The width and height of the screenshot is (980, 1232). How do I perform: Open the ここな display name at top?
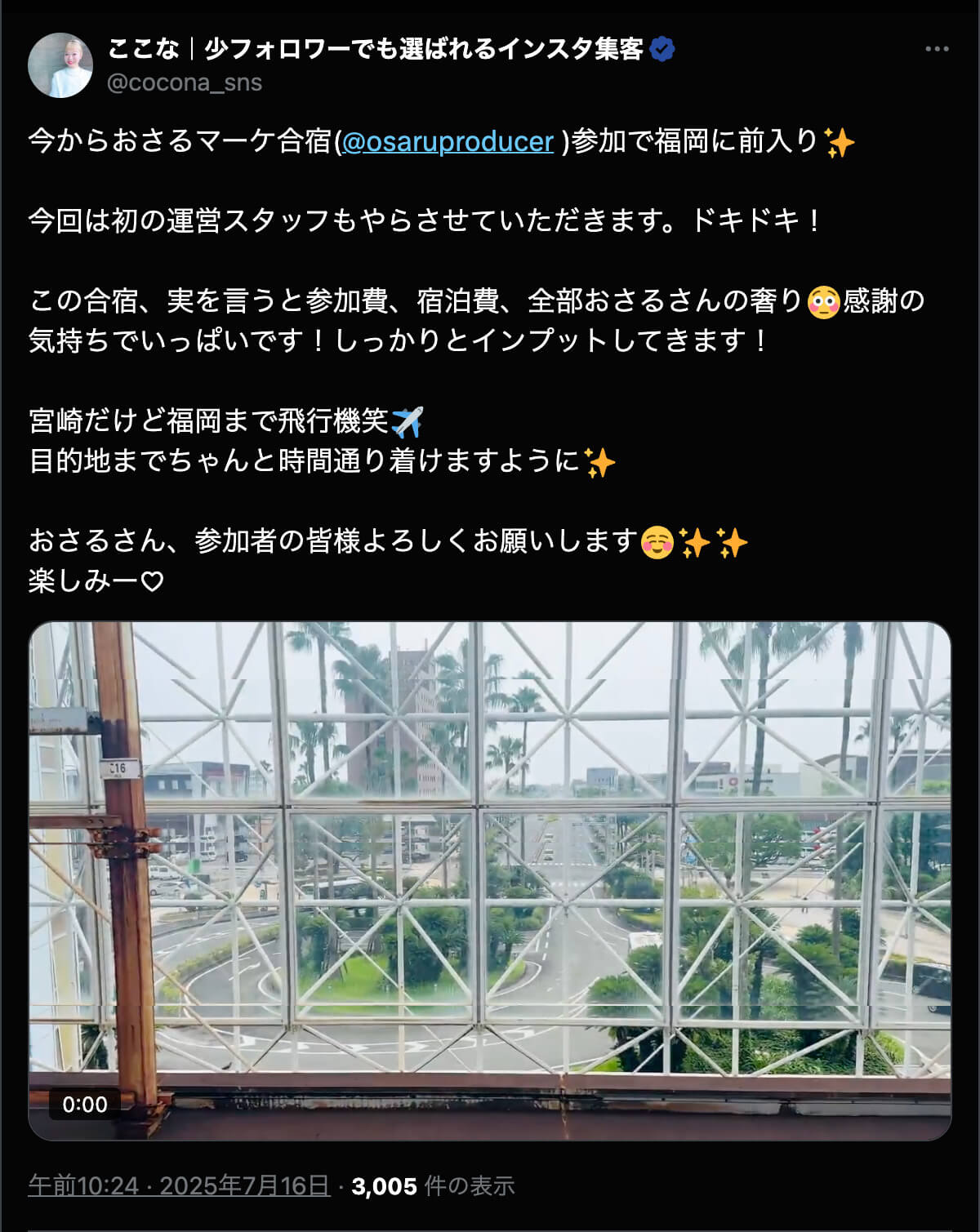pos(376,49)
